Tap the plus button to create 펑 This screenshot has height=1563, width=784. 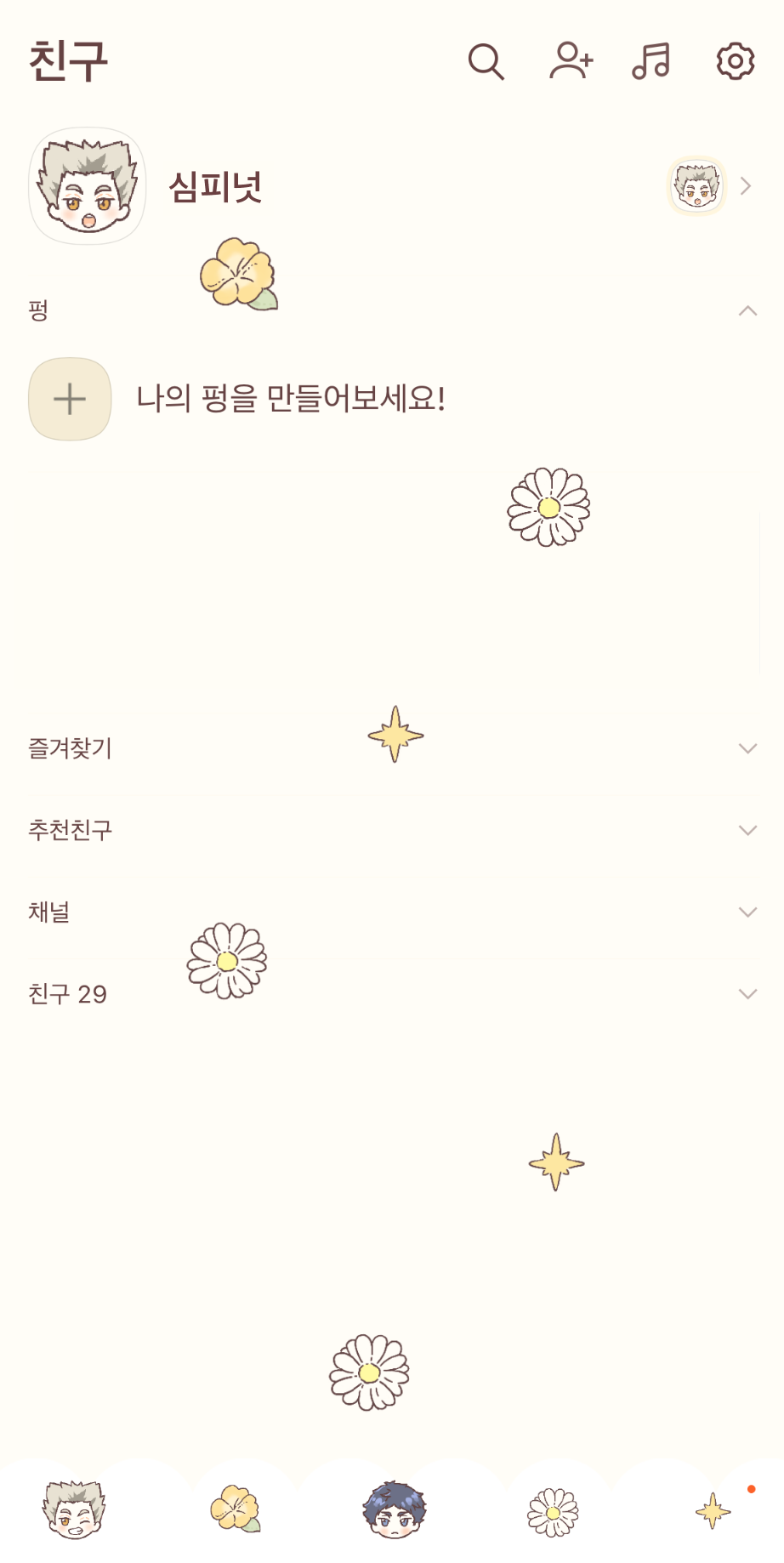pos(71,399)
